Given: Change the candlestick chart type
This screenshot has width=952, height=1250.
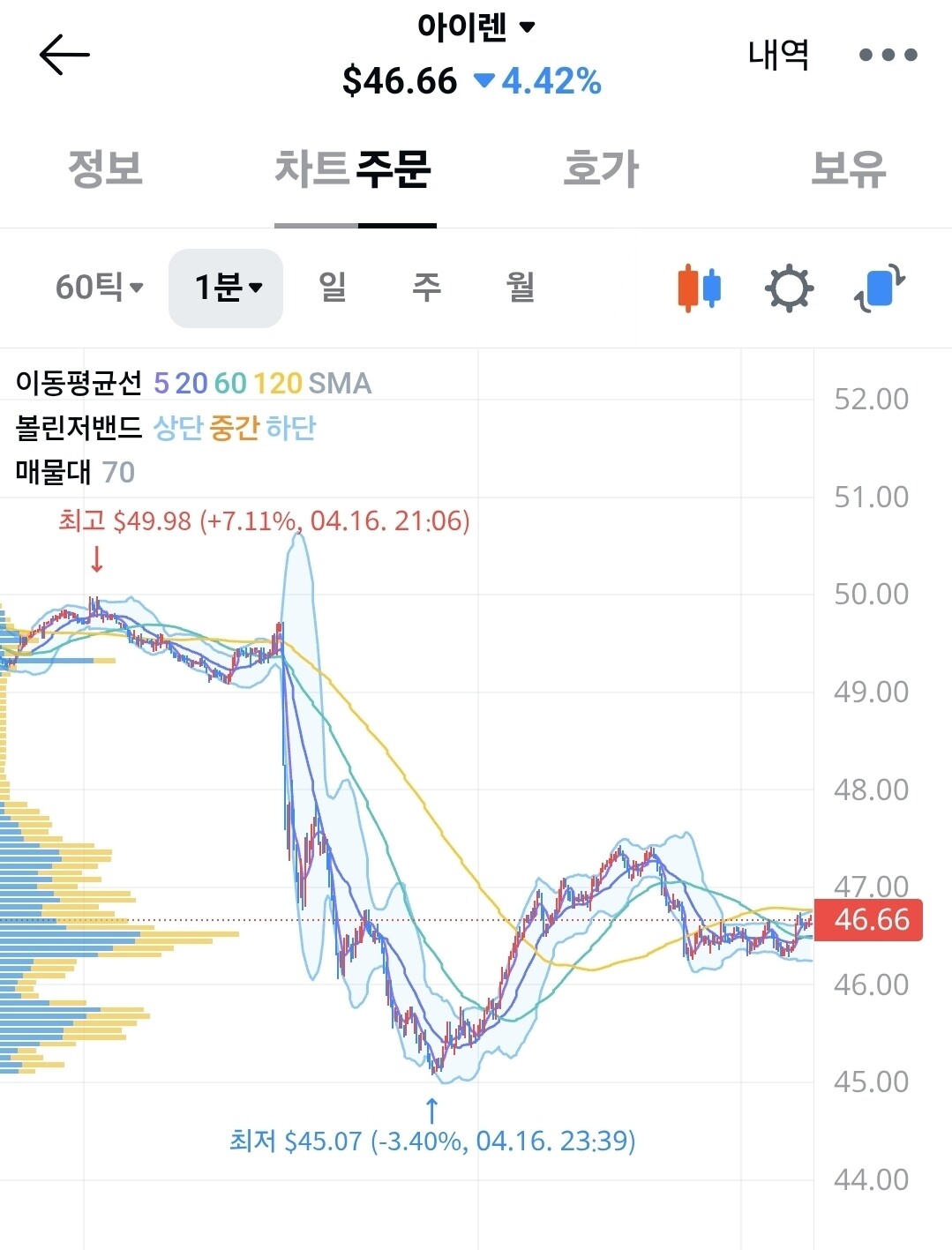Looking at the screenshot, I should pos(700,288).
